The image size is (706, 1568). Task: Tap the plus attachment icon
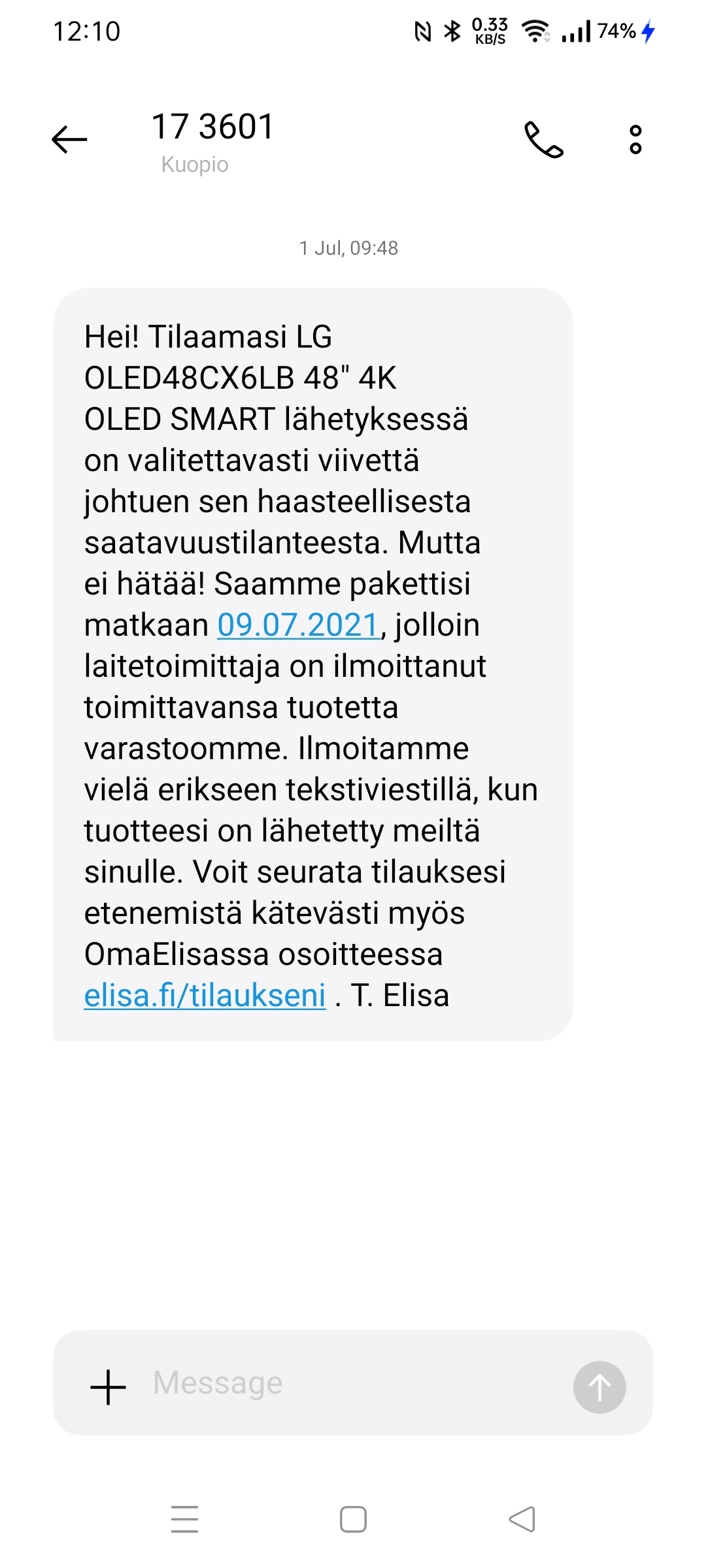click(108, 1387)
